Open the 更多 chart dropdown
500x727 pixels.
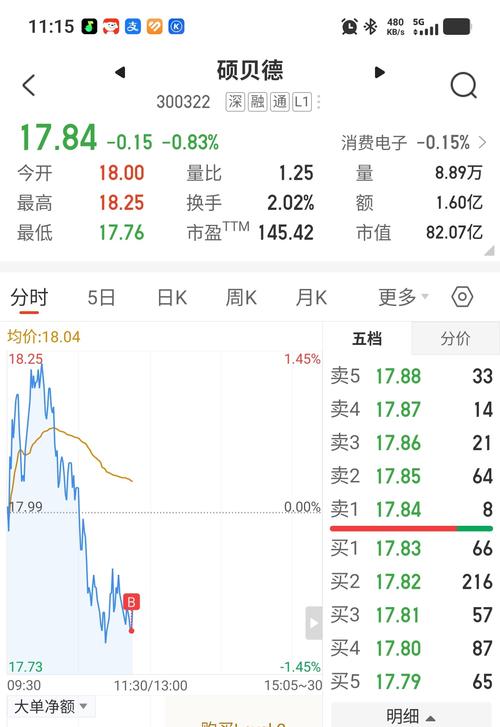(x=404, y=297)
